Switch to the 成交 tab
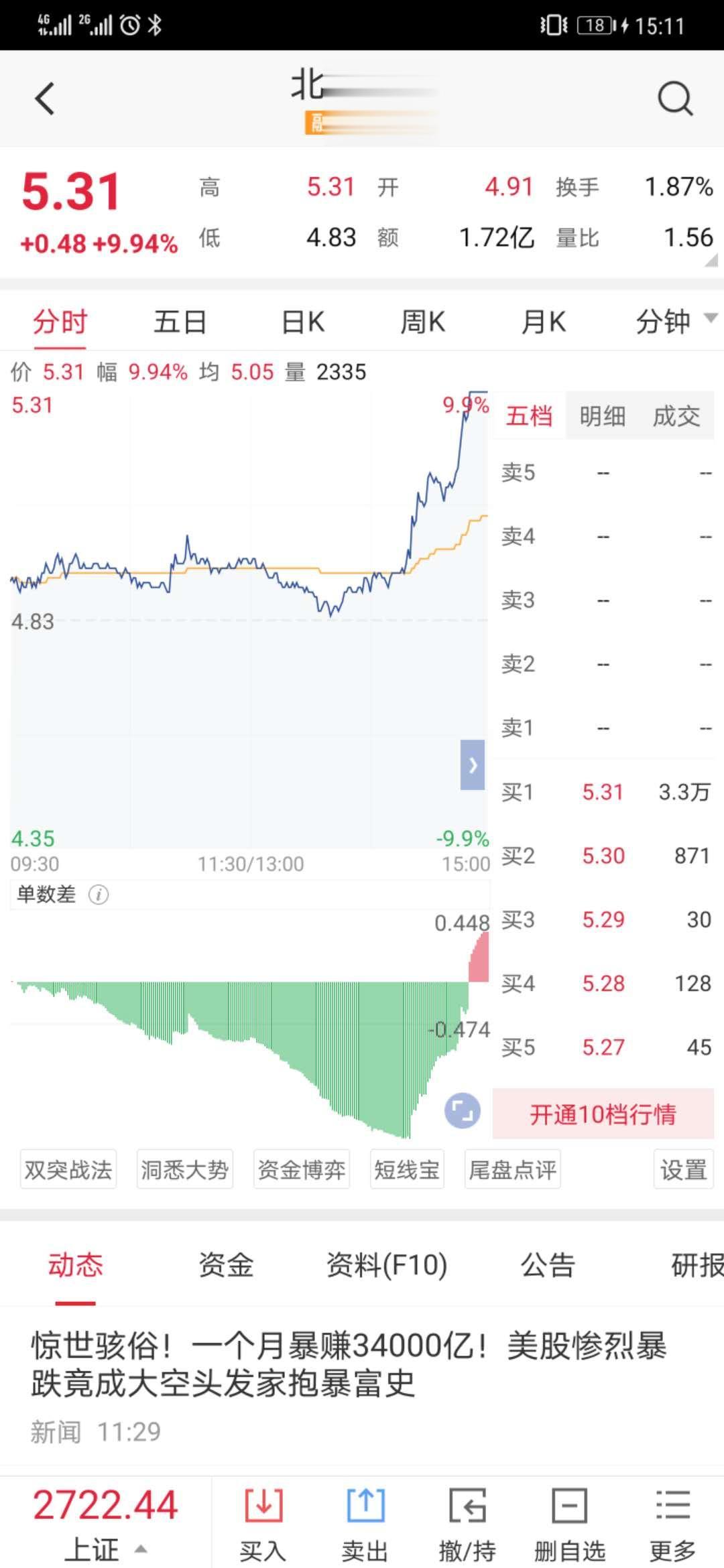724x1568 pixels. pos(676,416)
